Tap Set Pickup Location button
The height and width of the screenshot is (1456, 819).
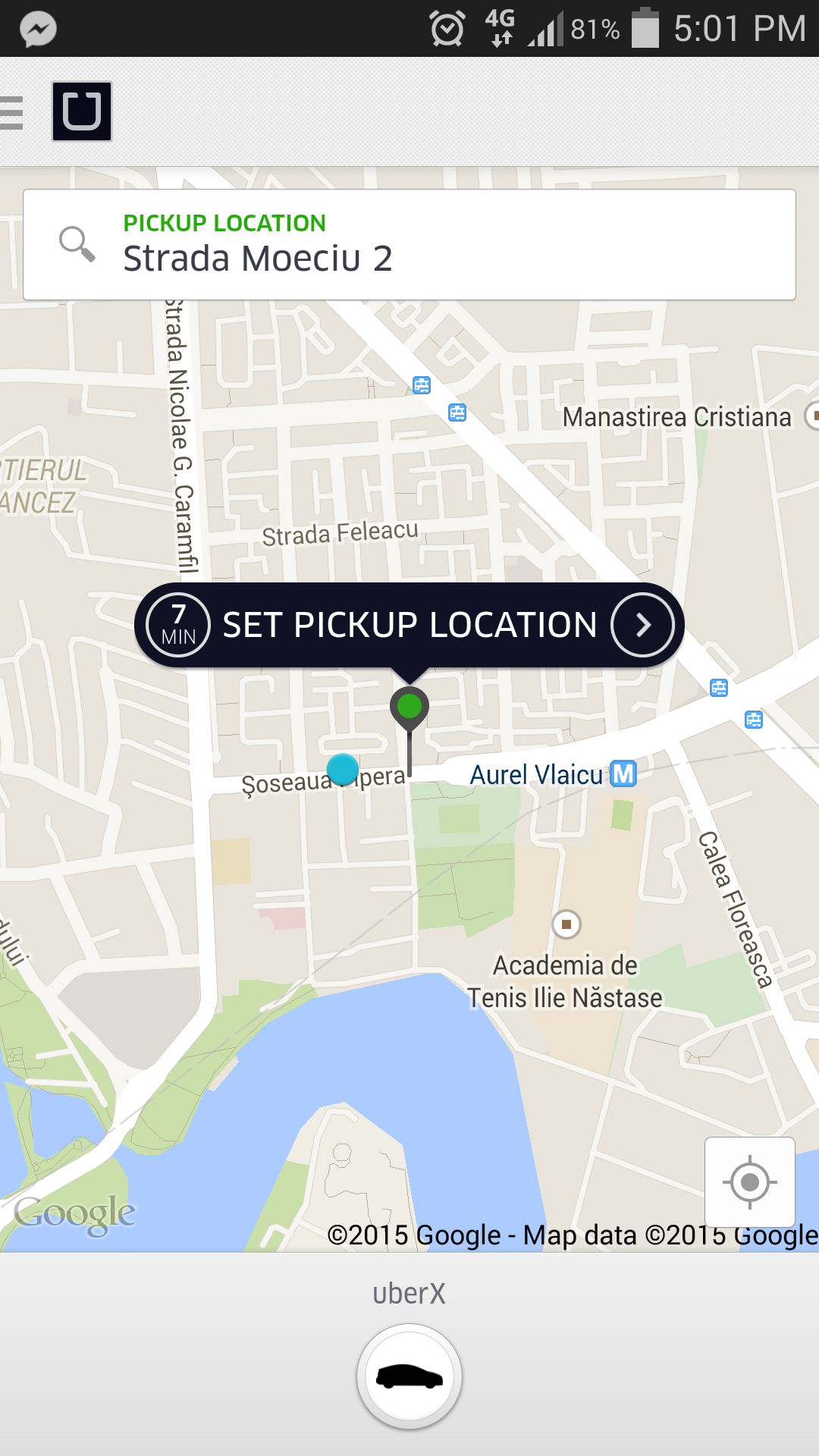coord(409,625)
